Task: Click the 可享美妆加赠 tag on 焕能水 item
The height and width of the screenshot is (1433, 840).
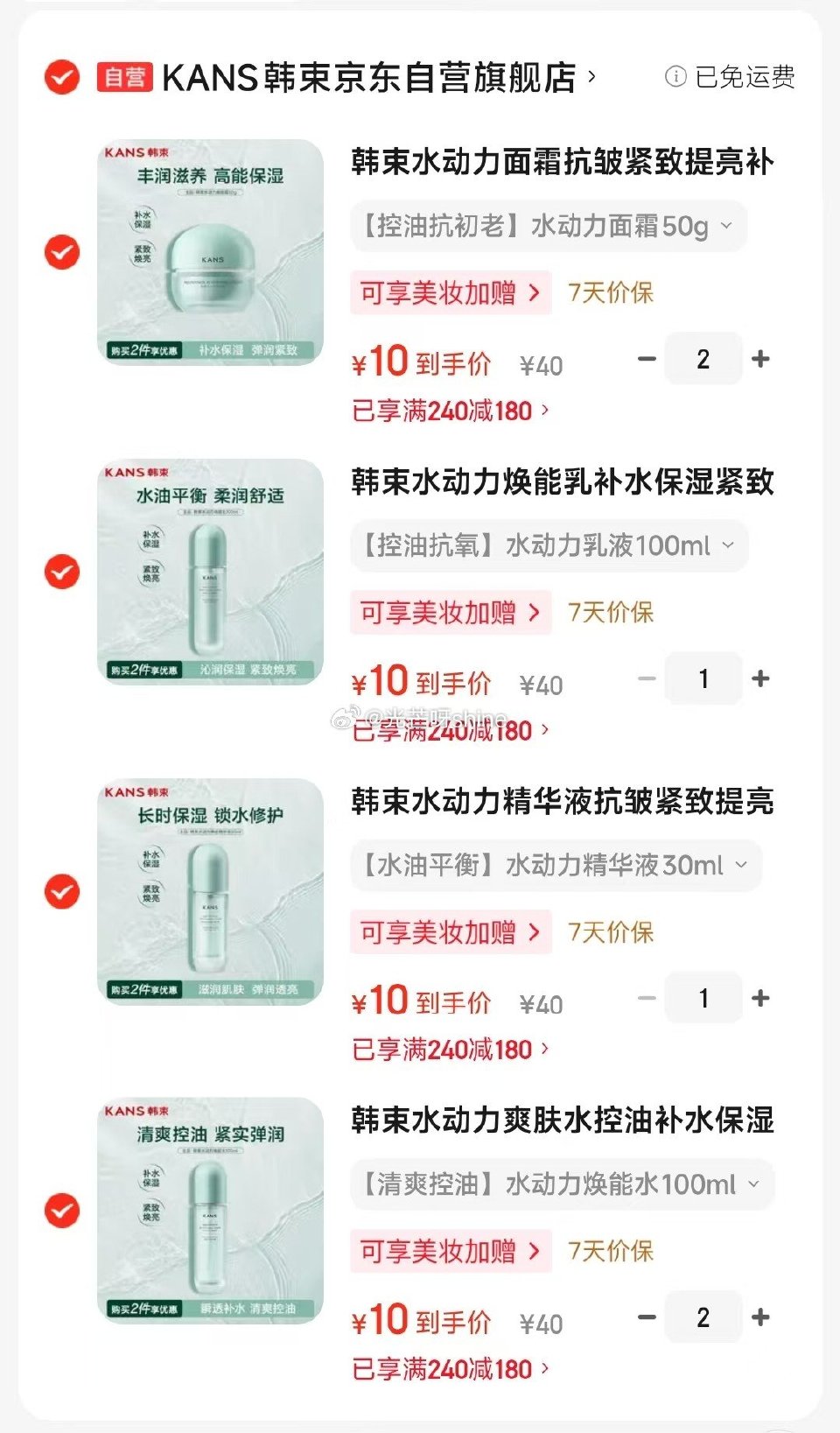Action: [451, 1253]
